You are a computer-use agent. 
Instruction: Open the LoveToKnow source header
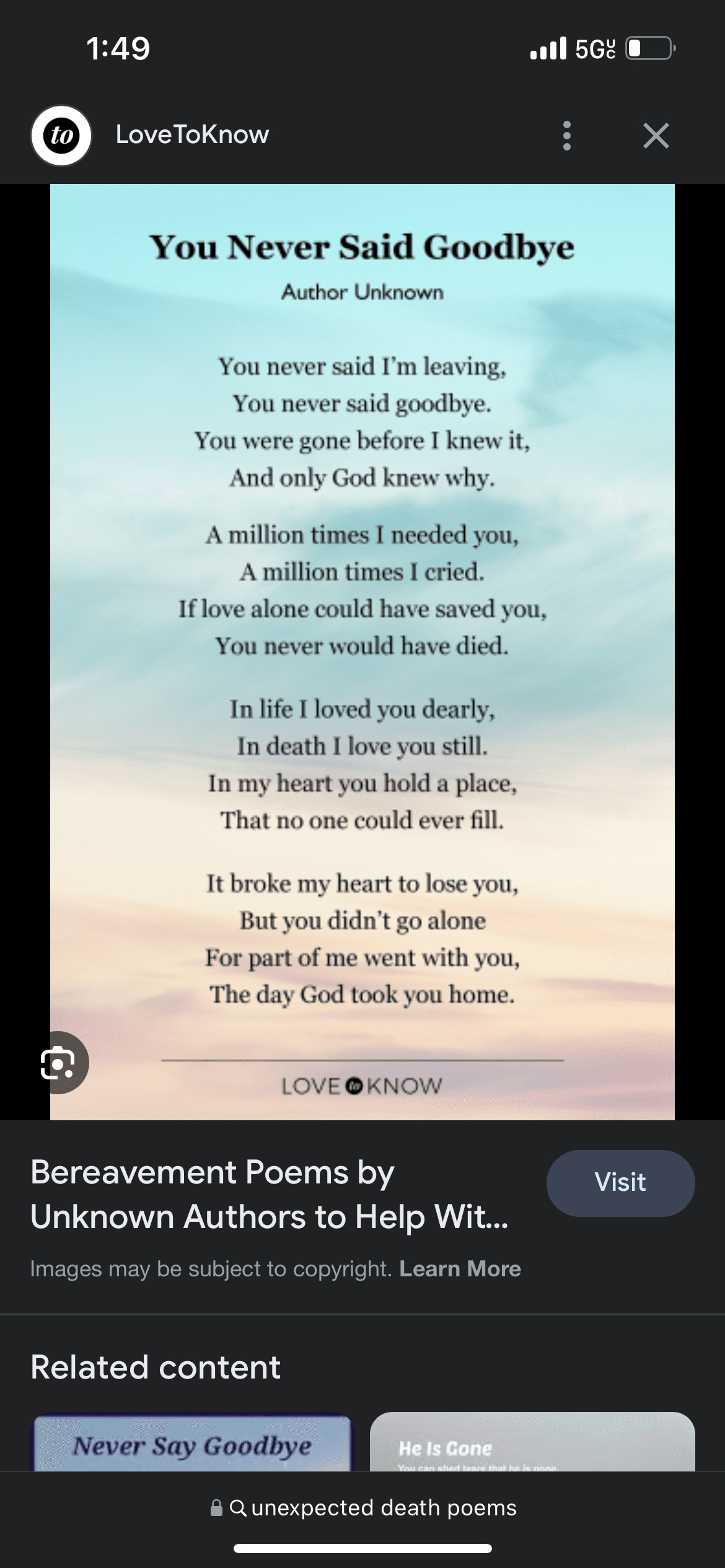pyautogui.click(x=192, y=135)
